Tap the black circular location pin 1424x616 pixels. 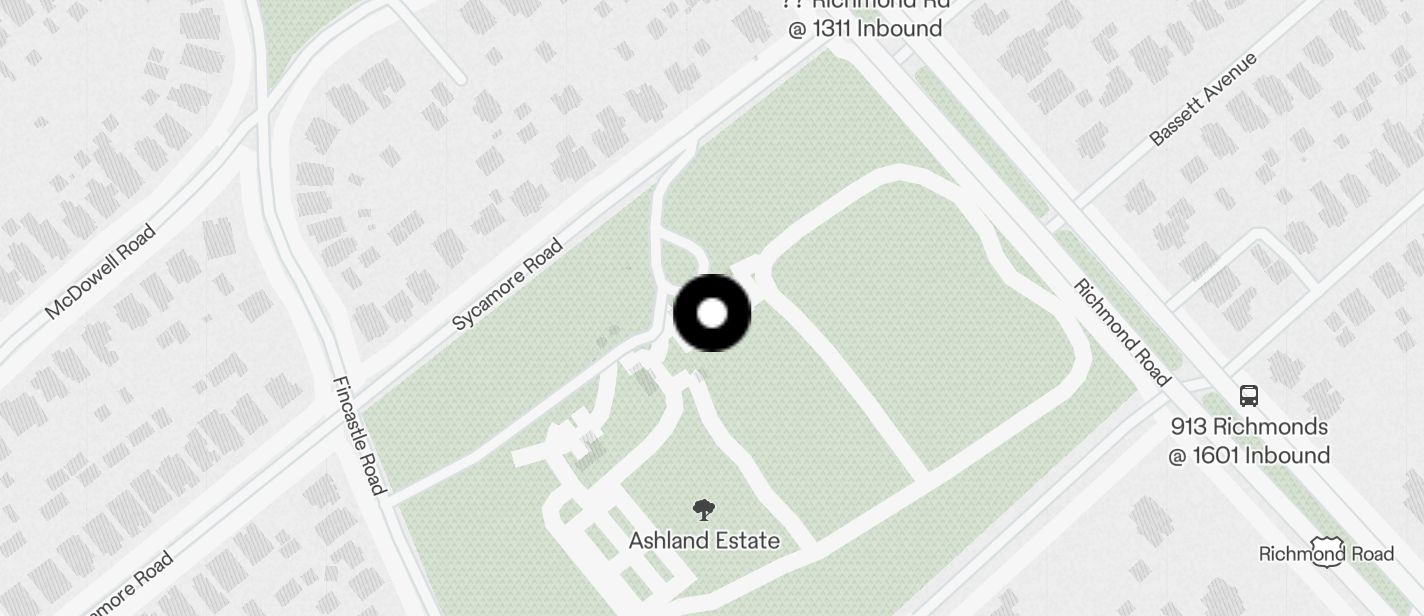click(712, 313)
